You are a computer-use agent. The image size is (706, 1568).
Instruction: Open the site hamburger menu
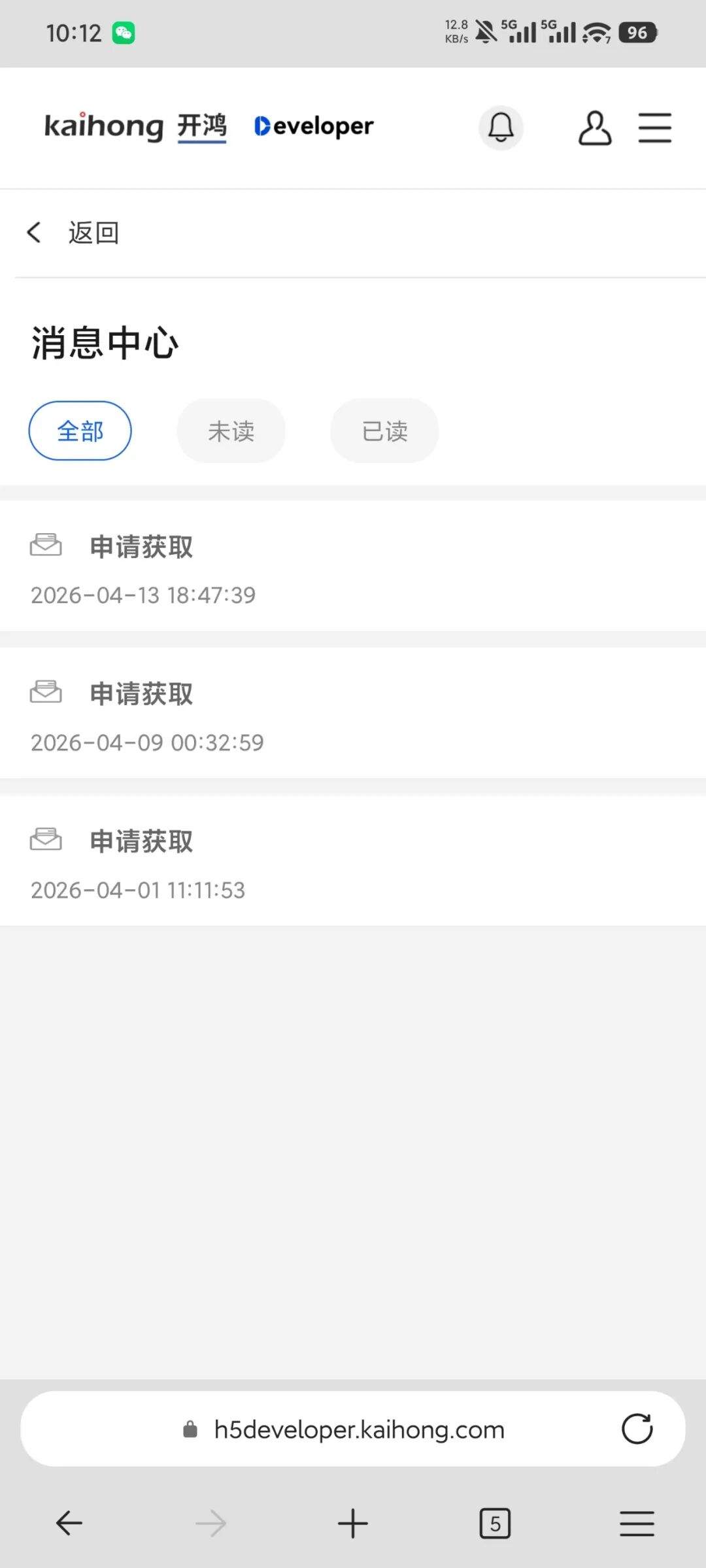[654, 127]
